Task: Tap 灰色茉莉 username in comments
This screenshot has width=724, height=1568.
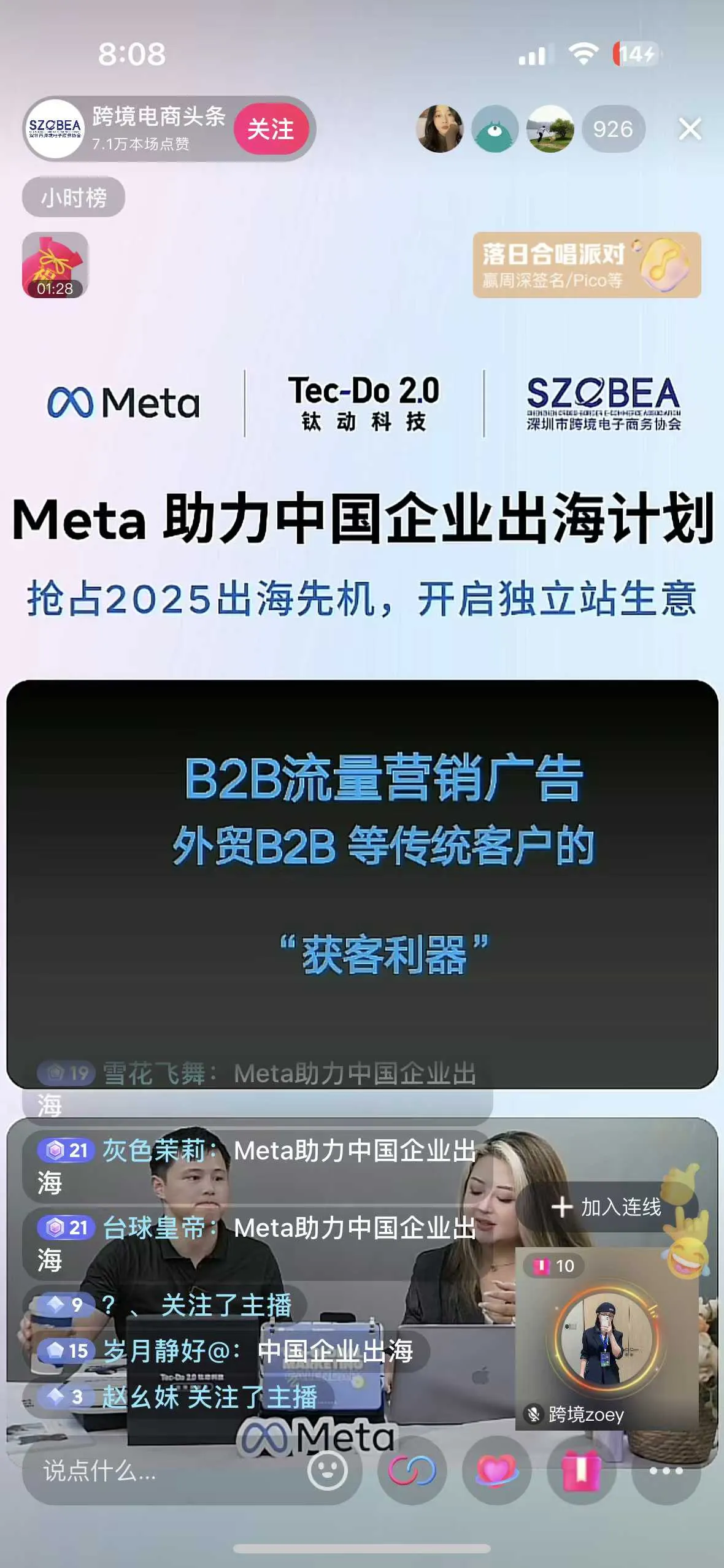Action: (153, 1150)
